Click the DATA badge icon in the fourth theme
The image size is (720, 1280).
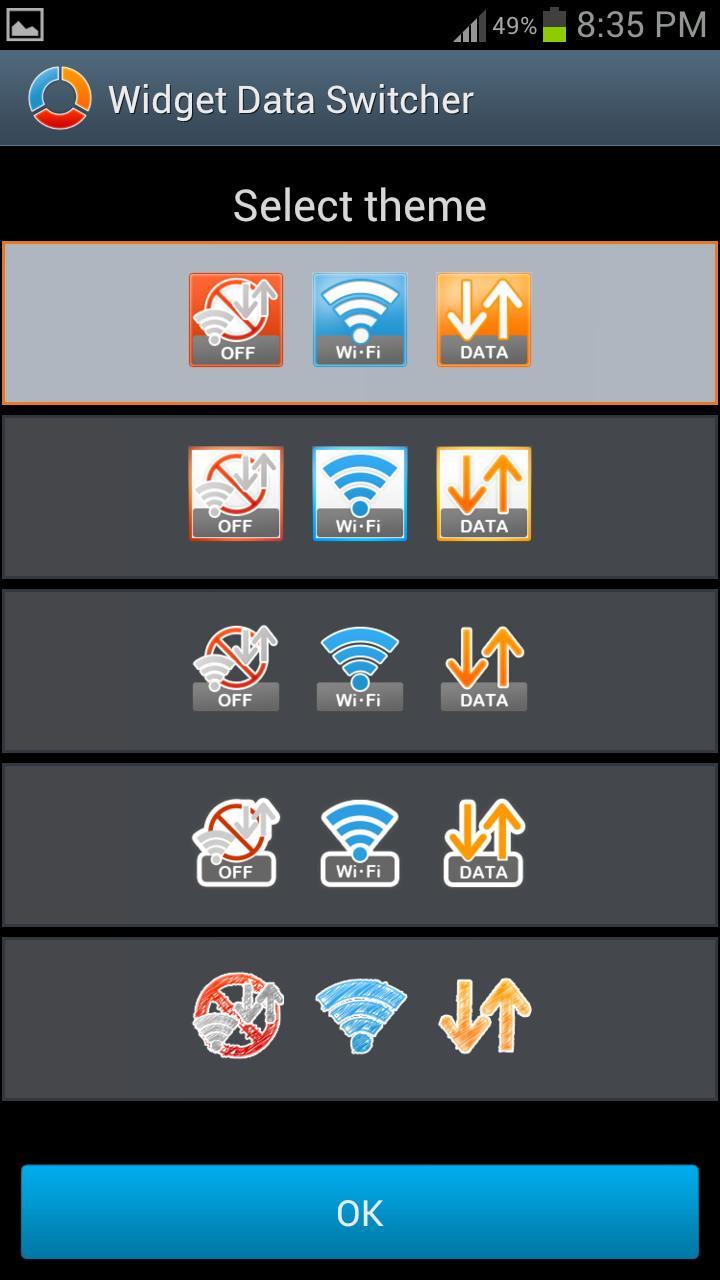pos(484,840)
